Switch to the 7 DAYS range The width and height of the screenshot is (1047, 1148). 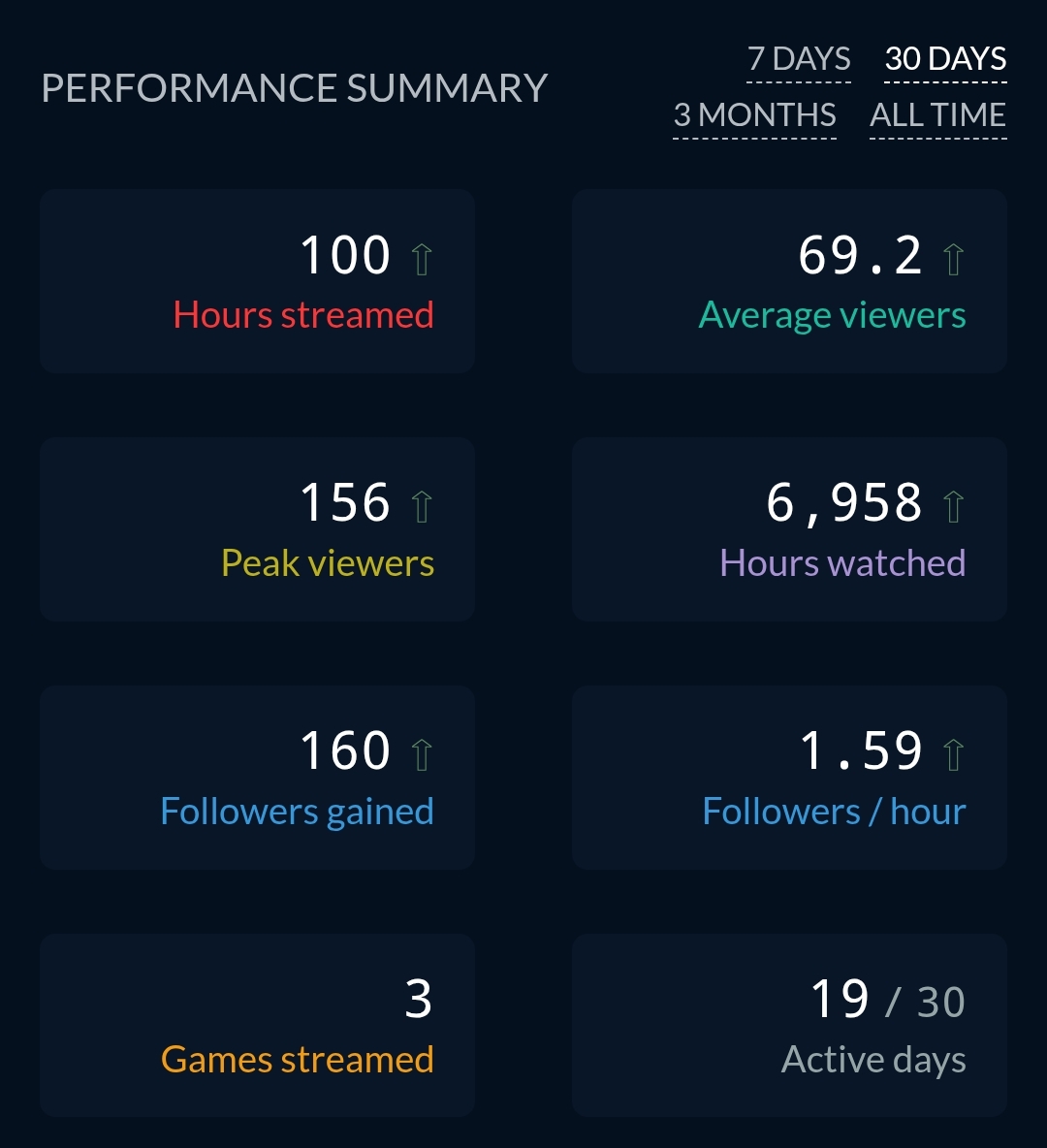tap(799, 59)
